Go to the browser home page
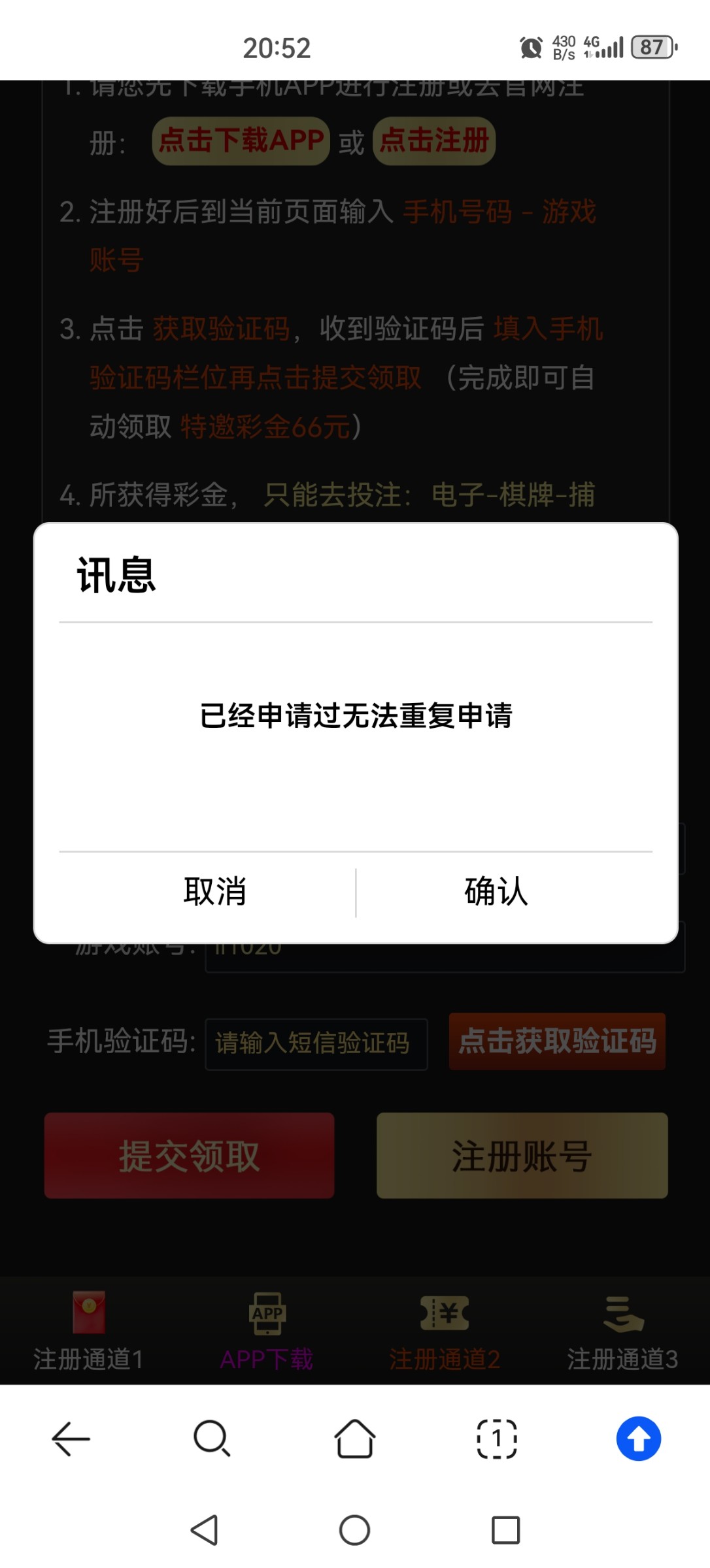Image resolution: width=710 pixels, height=1568 pixels. tap(354, 1439)
